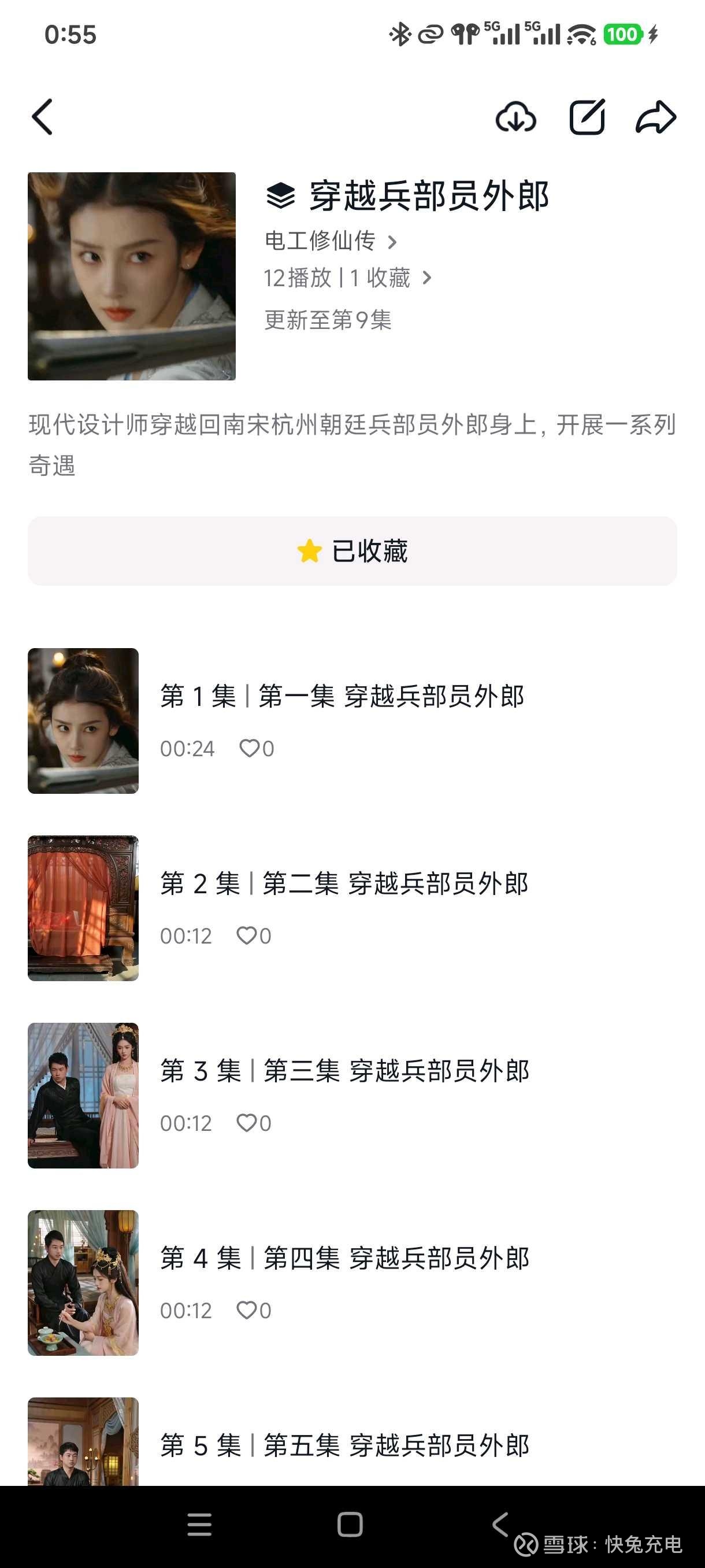Open recent apps from the navigation bar
The height and width of the screenshot is (1568, 705).
point(199,1524)
